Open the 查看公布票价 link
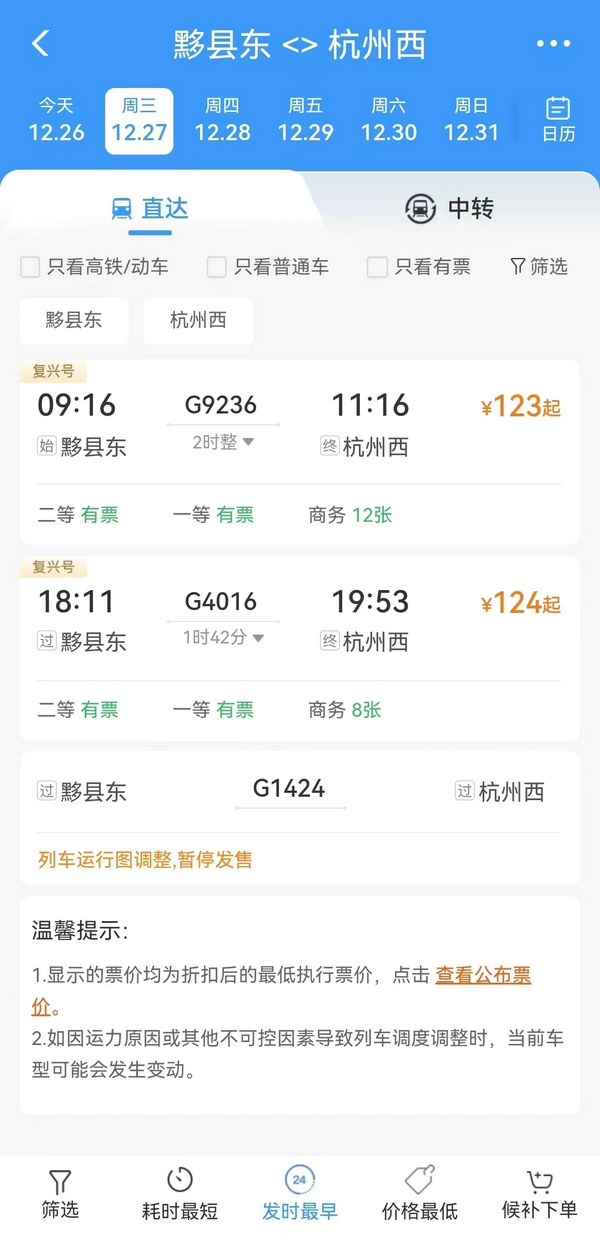This screenshot has width=600, height=1233. [x=483, y=976]
